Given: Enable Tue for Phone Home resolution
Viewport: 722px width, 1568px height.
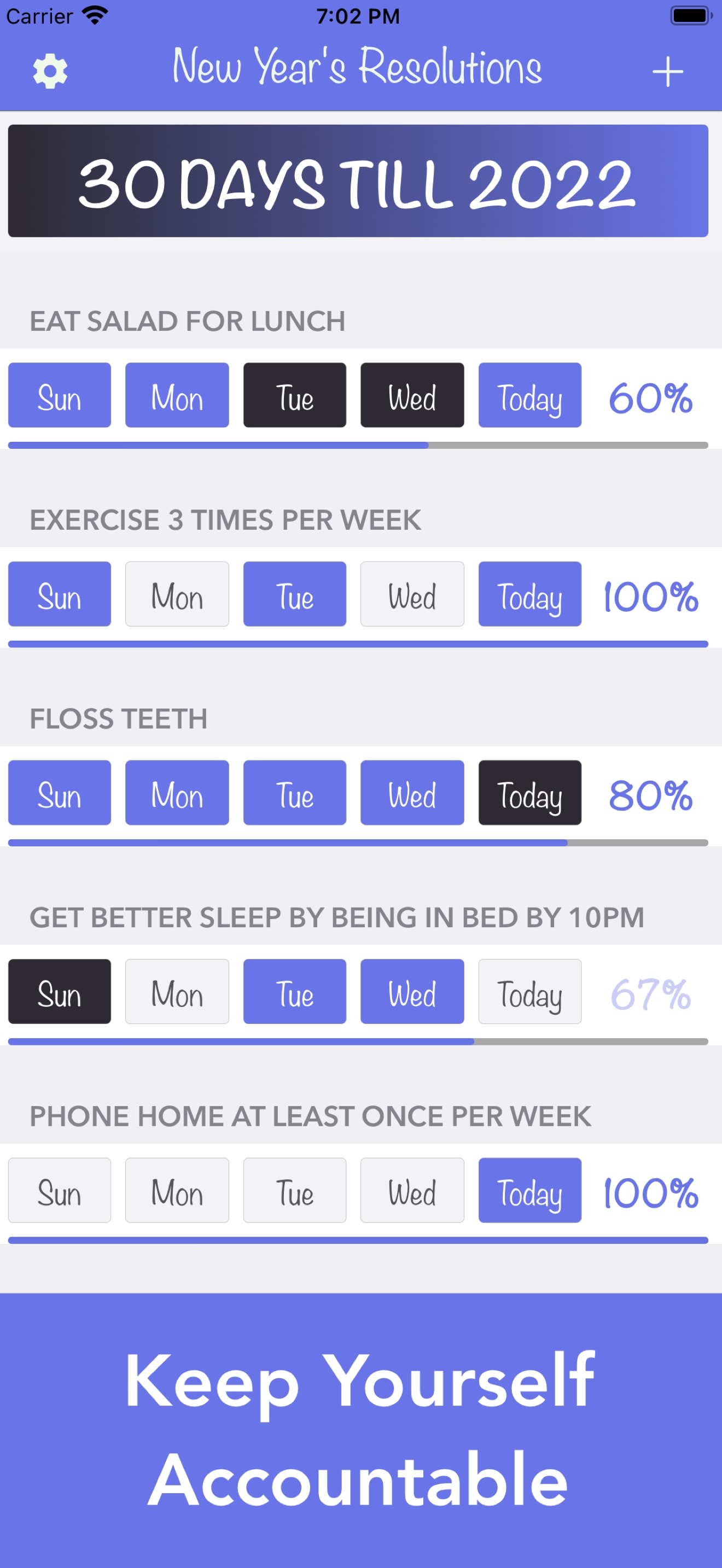Looking at the screenshot, I should coord(294,1190).
